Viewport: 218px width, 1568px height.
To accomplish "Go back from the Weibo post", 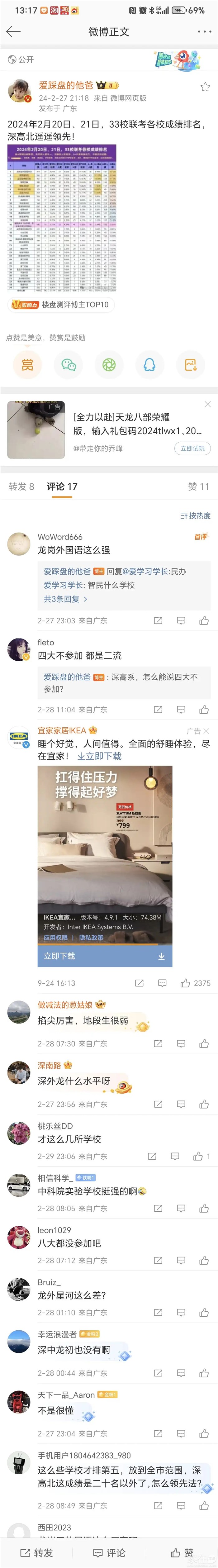I will 13,32.
